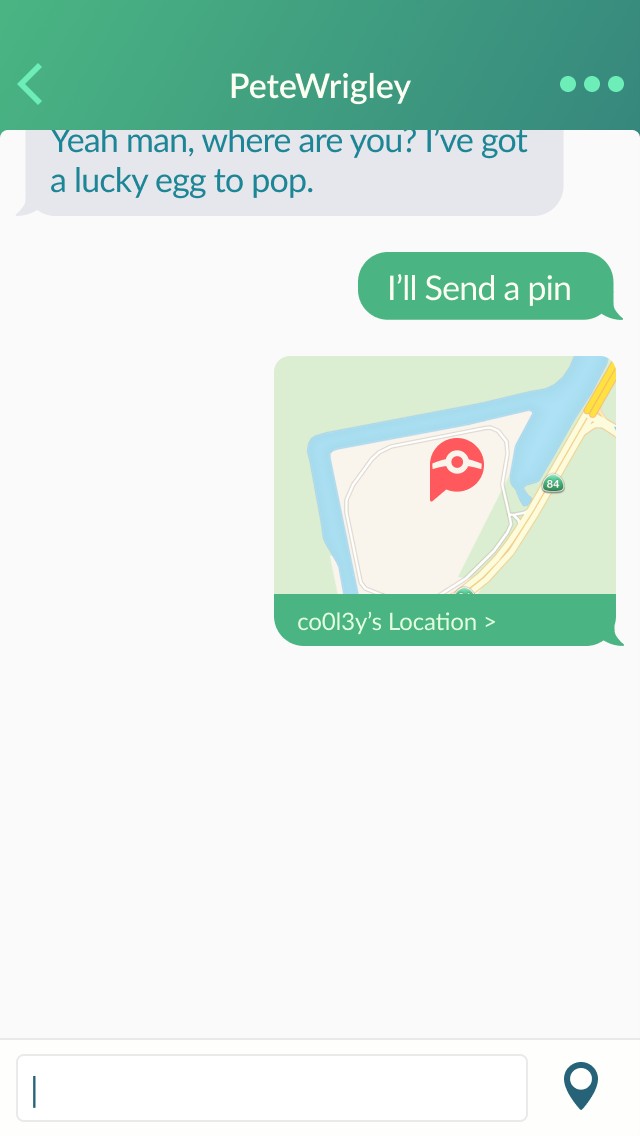Screen dimensions: 640x1136
Task: Go back using the arrow icon
Action: point(31,85)
